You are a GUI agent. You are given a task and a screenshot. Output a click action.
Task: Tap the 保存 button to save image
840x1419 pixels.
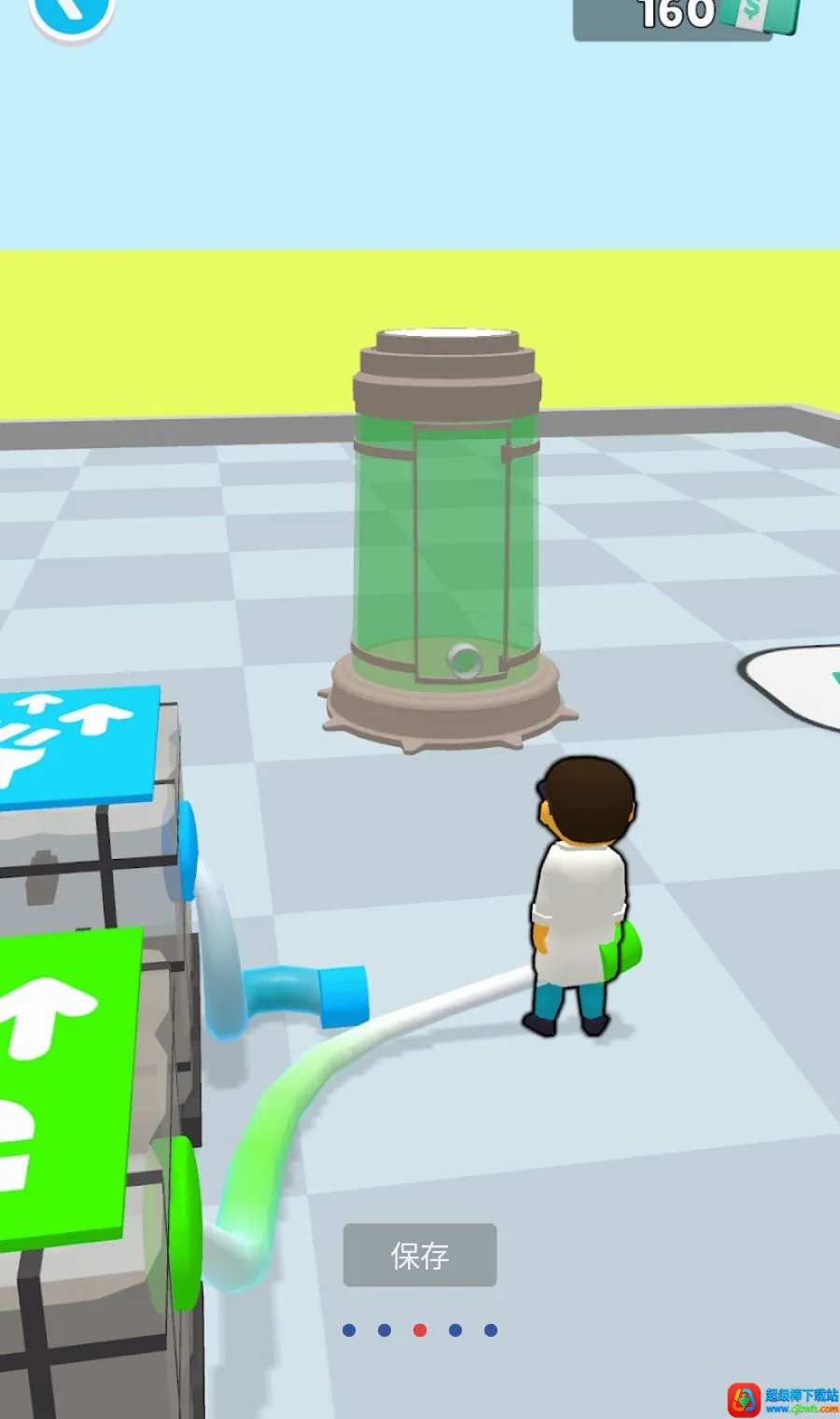click(x=420, y=1255)
